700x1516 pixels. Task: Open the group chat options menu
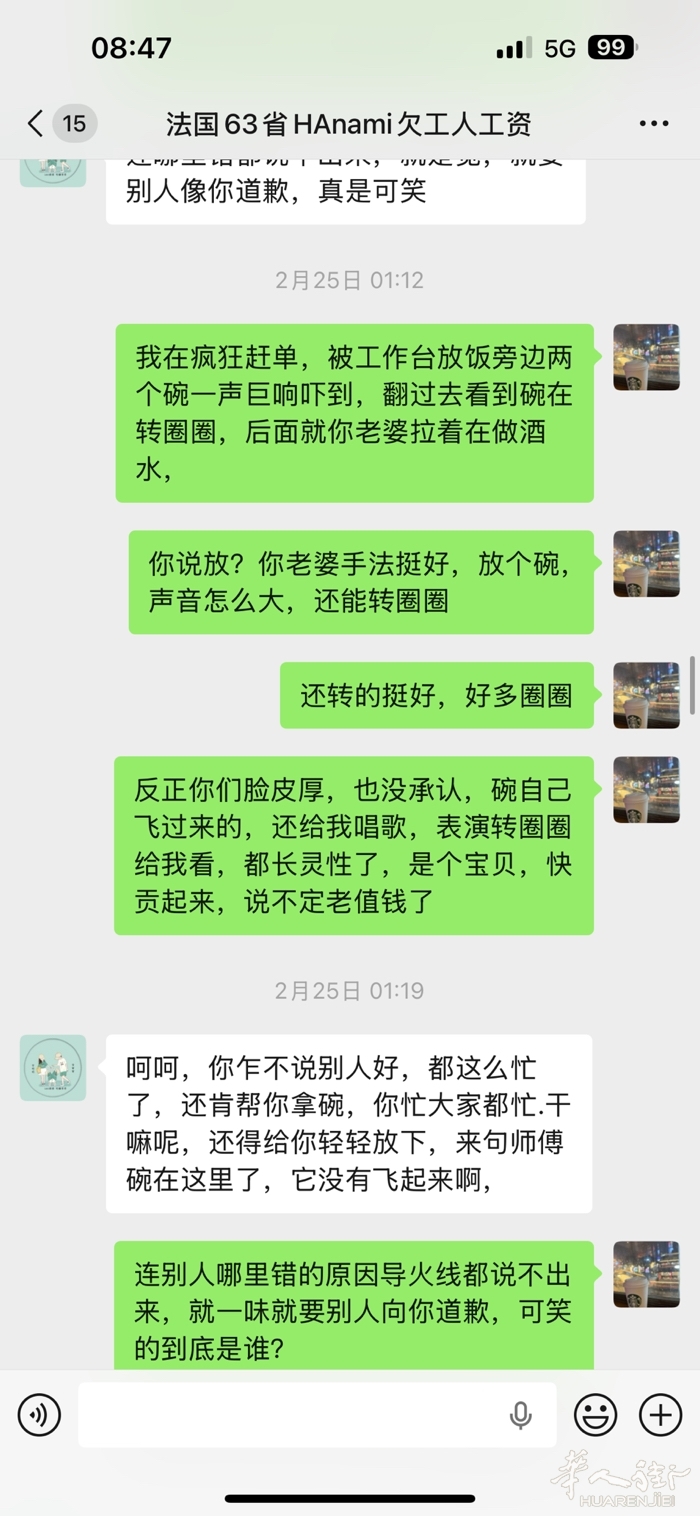(653, 124)
